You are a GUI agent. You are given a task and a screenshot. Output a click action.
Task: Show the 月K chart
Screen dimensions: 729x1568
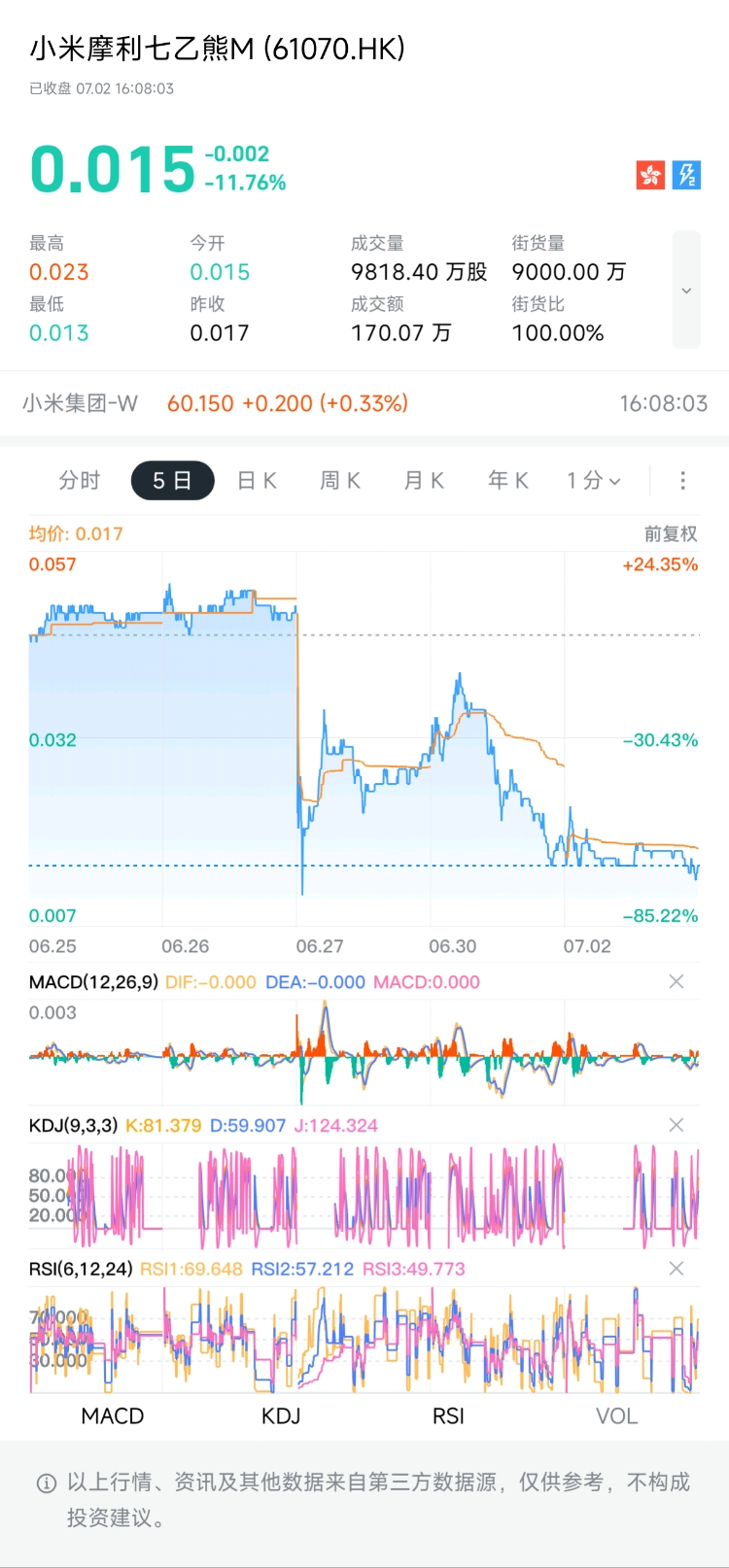click(424, 481)
